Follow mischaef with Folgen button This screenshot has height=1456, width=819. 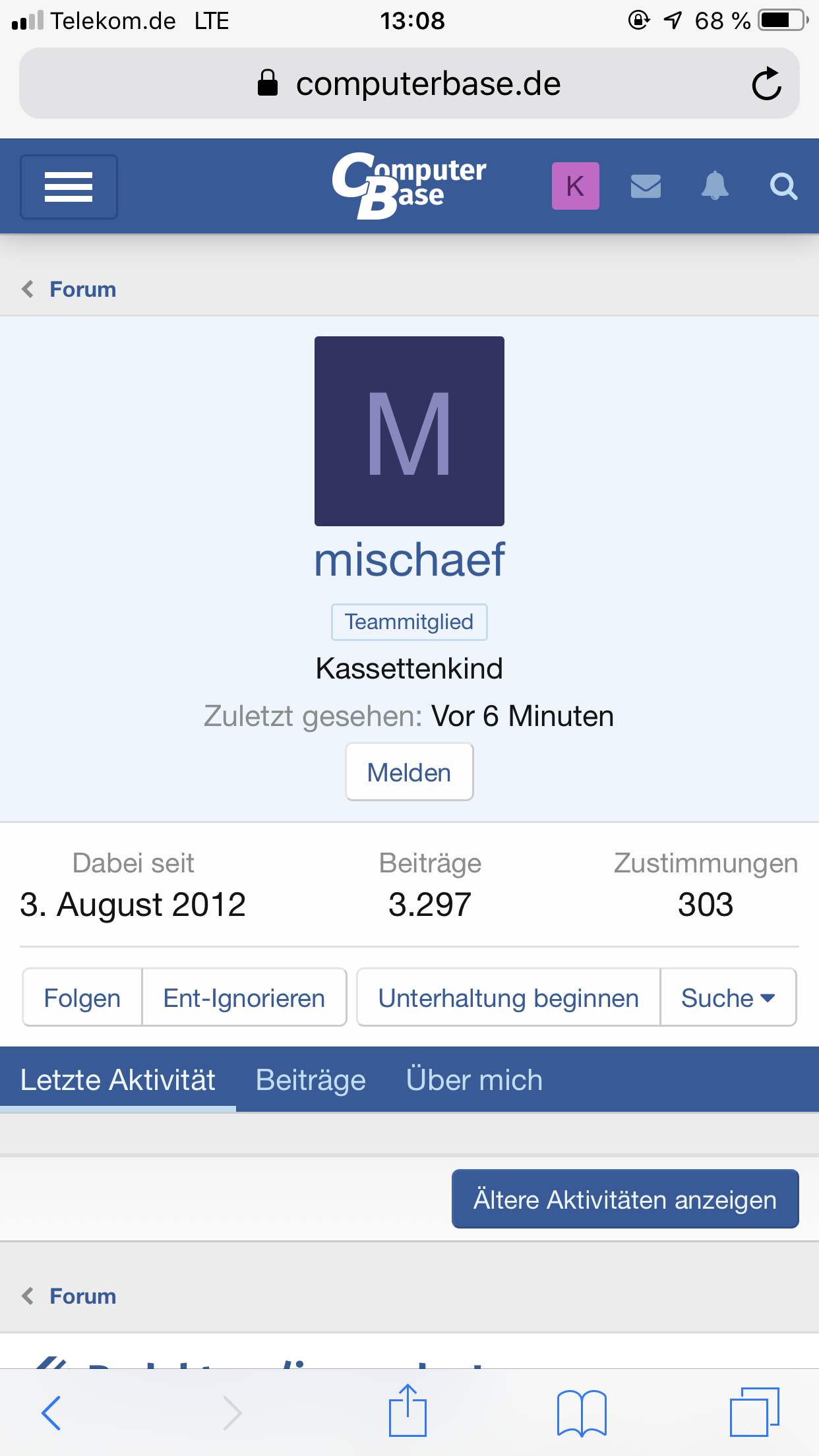coord(82,998)
